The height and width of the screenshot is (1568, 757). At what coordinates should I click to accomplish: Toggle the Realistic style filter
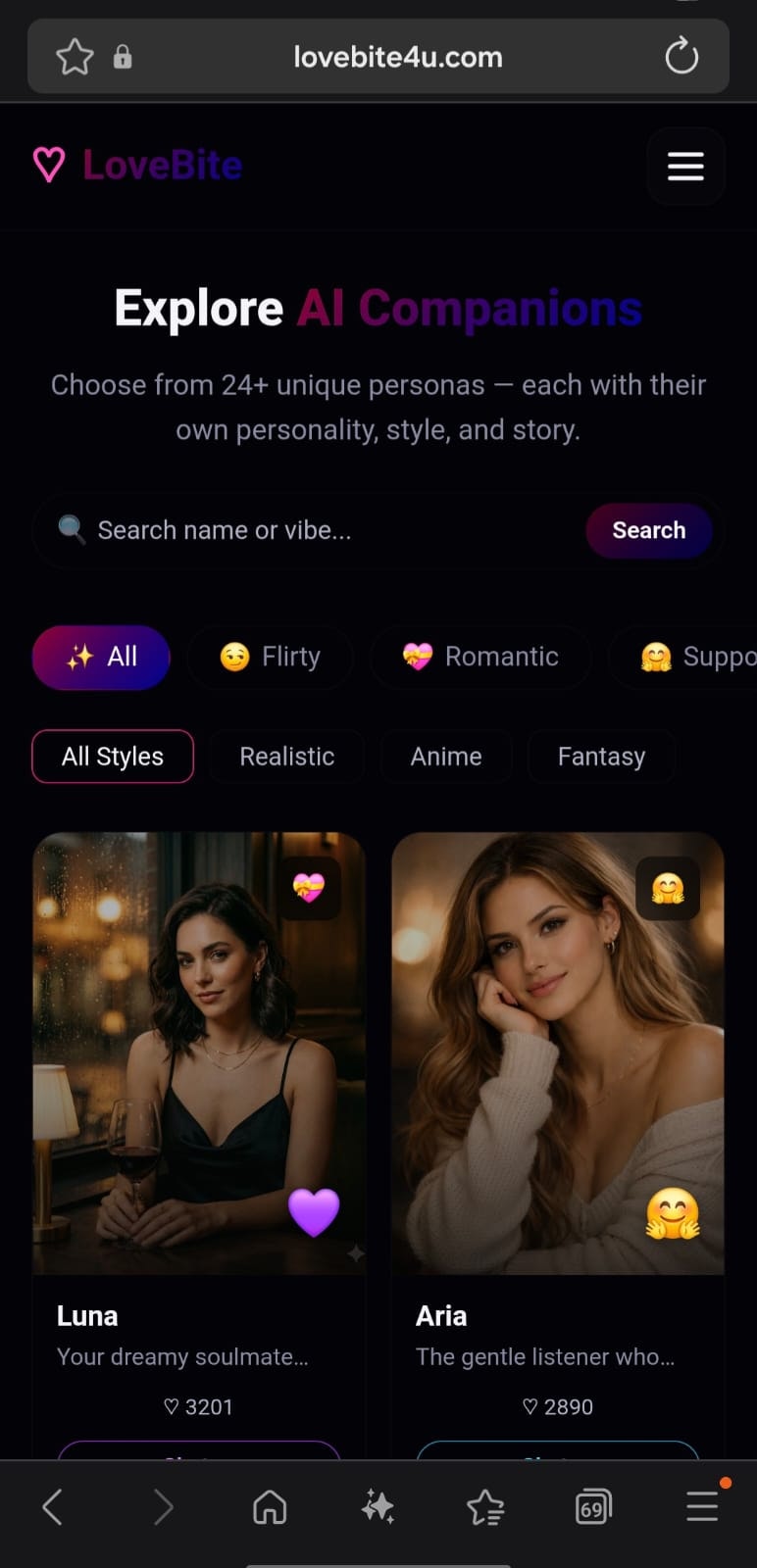(x=286, y=756)
